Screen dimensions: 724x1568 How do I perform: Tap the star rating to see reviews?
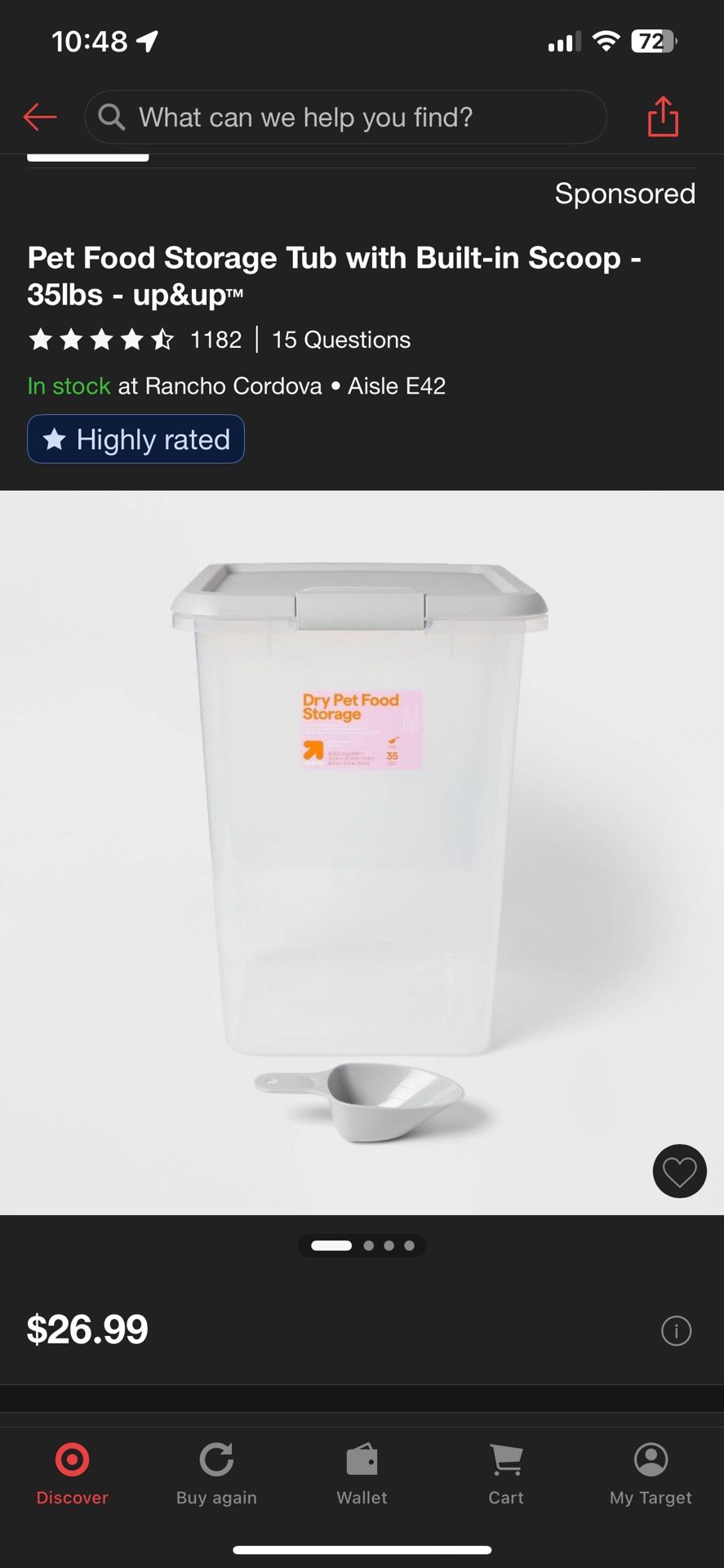[x=102, y=340]
